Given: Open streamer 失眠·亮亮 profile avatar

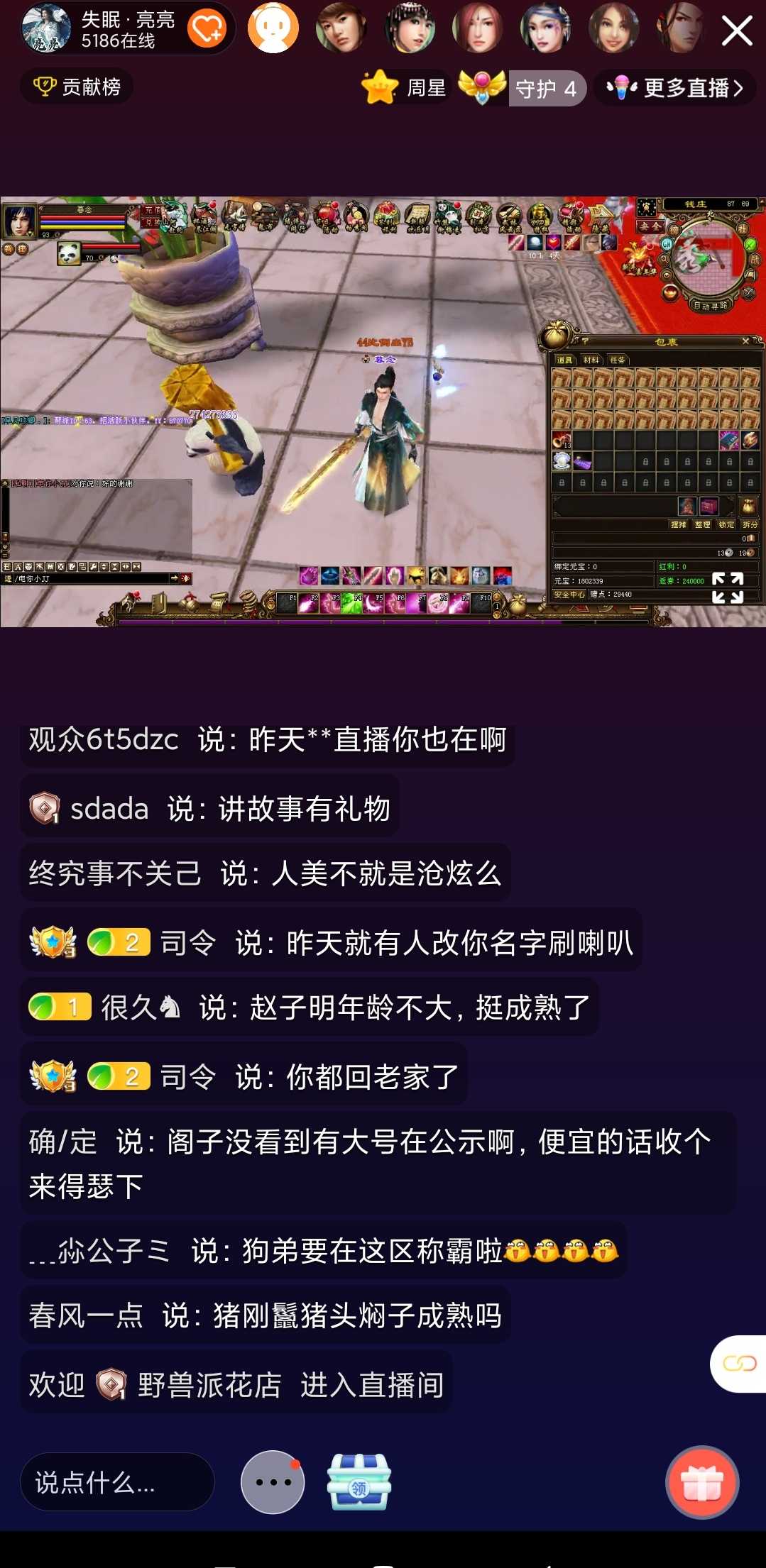Looking at the screenshot, I should (47, 29).
